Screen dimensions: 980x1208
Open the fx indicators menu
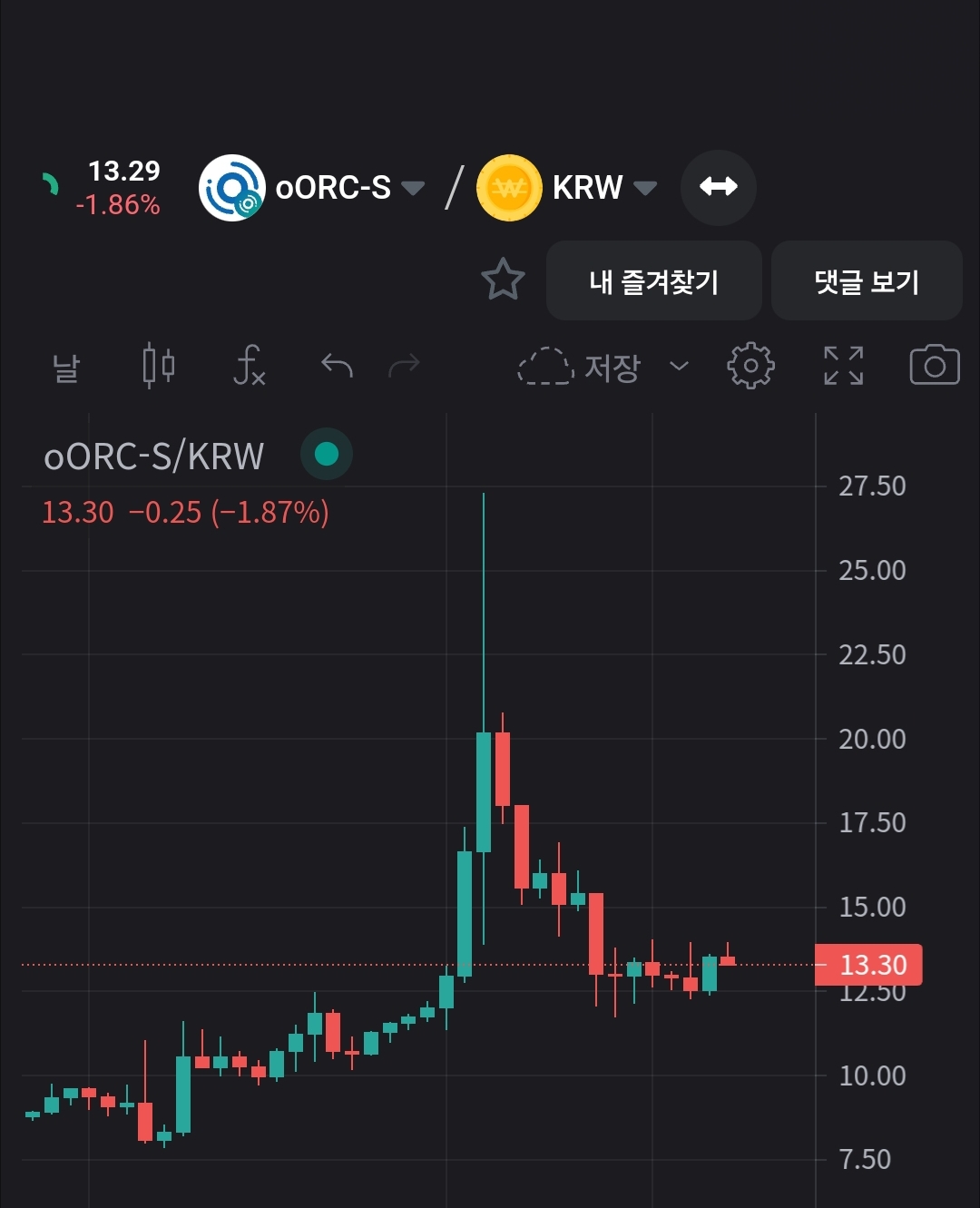(x=249, y=366)
